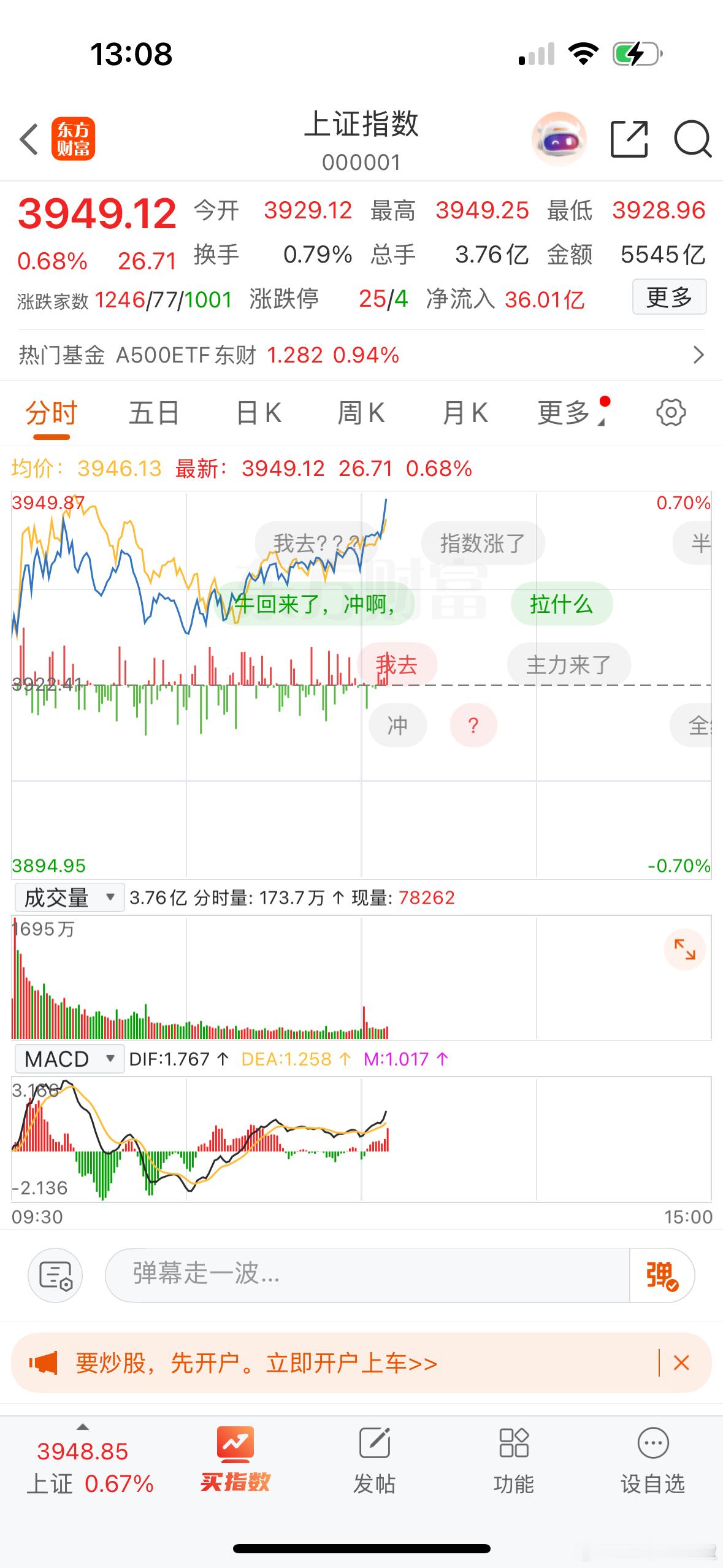Open the robot assistant avatar

click(559, 140)
